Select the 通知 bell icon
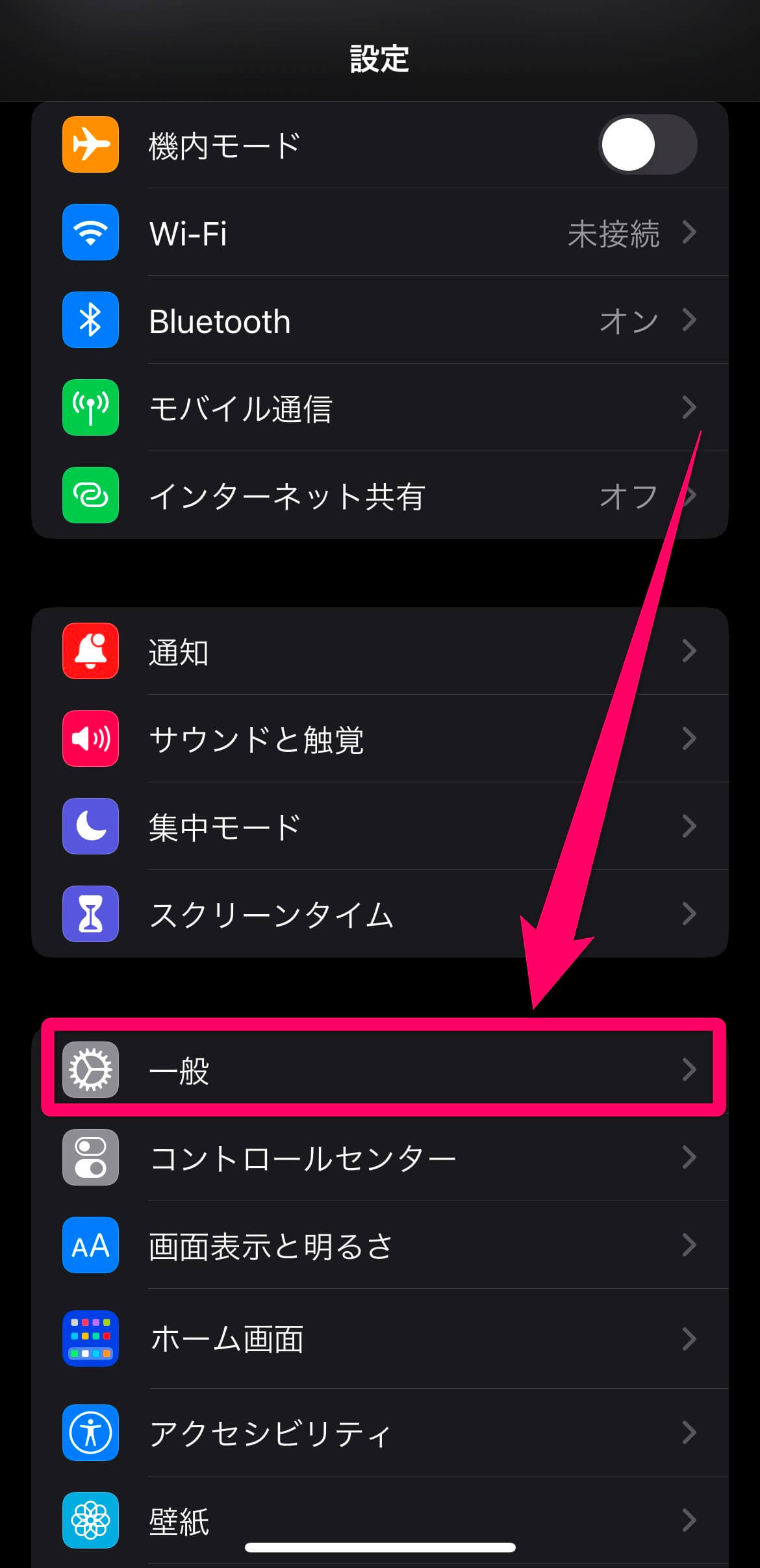 [x=90, y=651]
